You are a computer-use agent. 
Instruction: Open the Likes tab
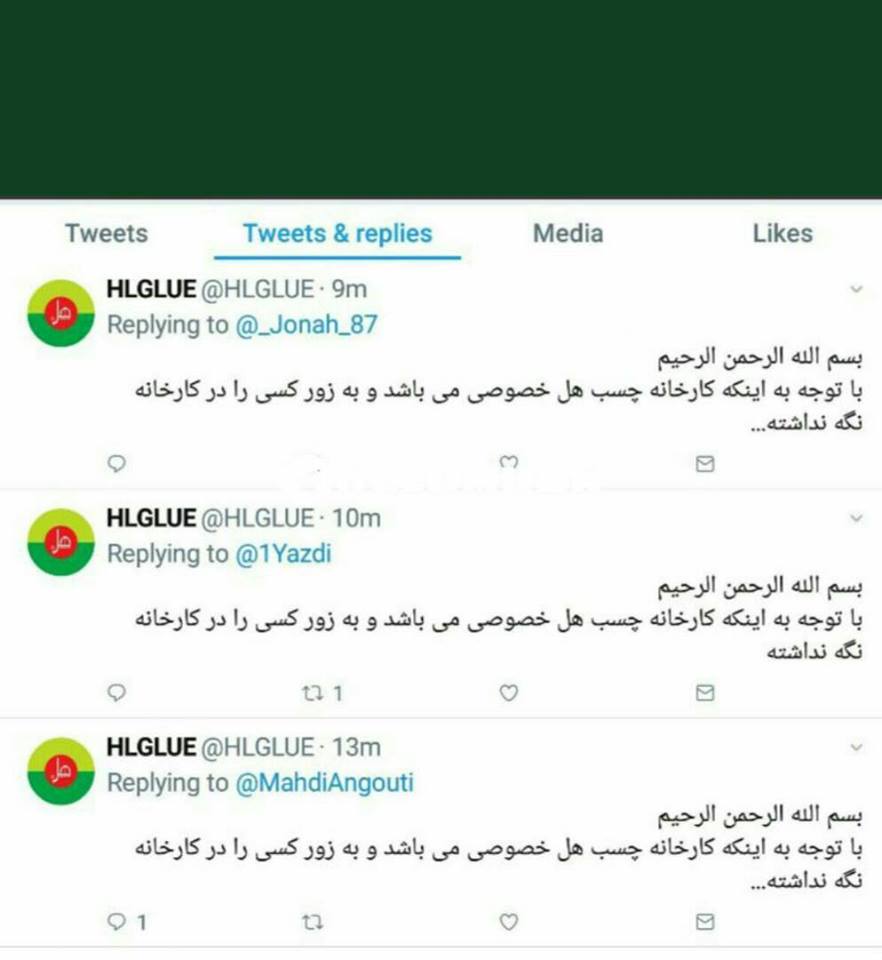tap(782, 234)
